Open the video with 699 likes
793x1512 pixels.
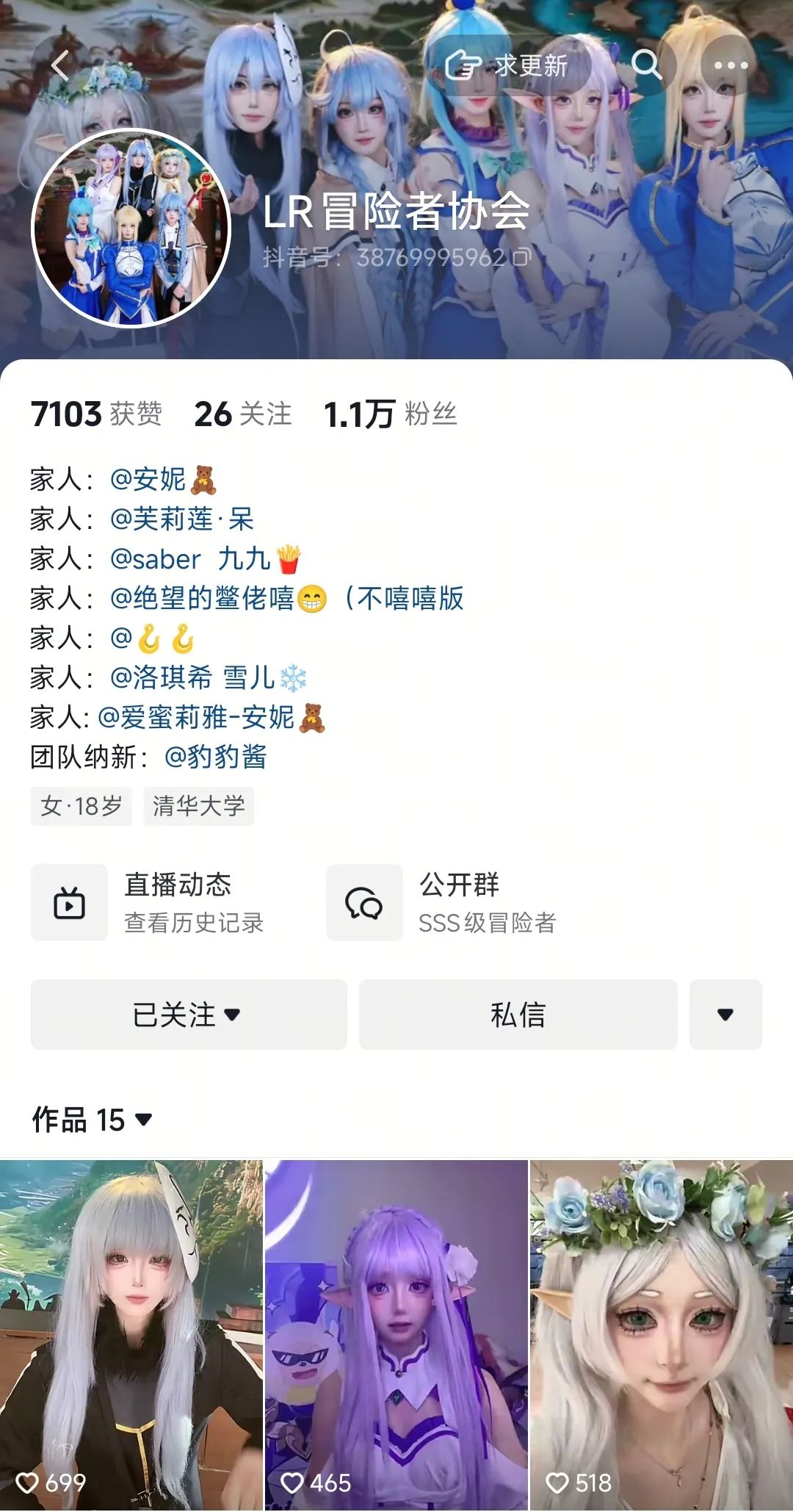coord(131,1335)
